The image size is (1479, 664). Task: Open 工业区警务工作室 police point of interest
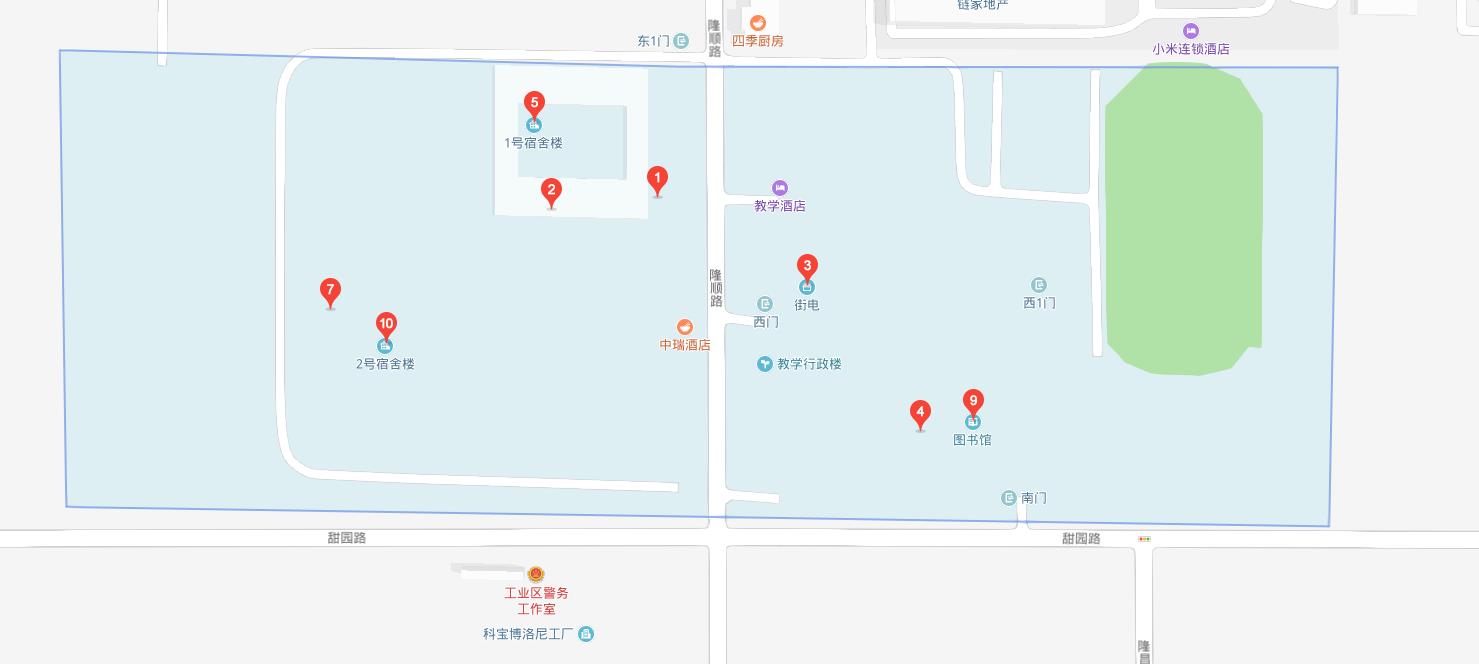pos(536,575)
